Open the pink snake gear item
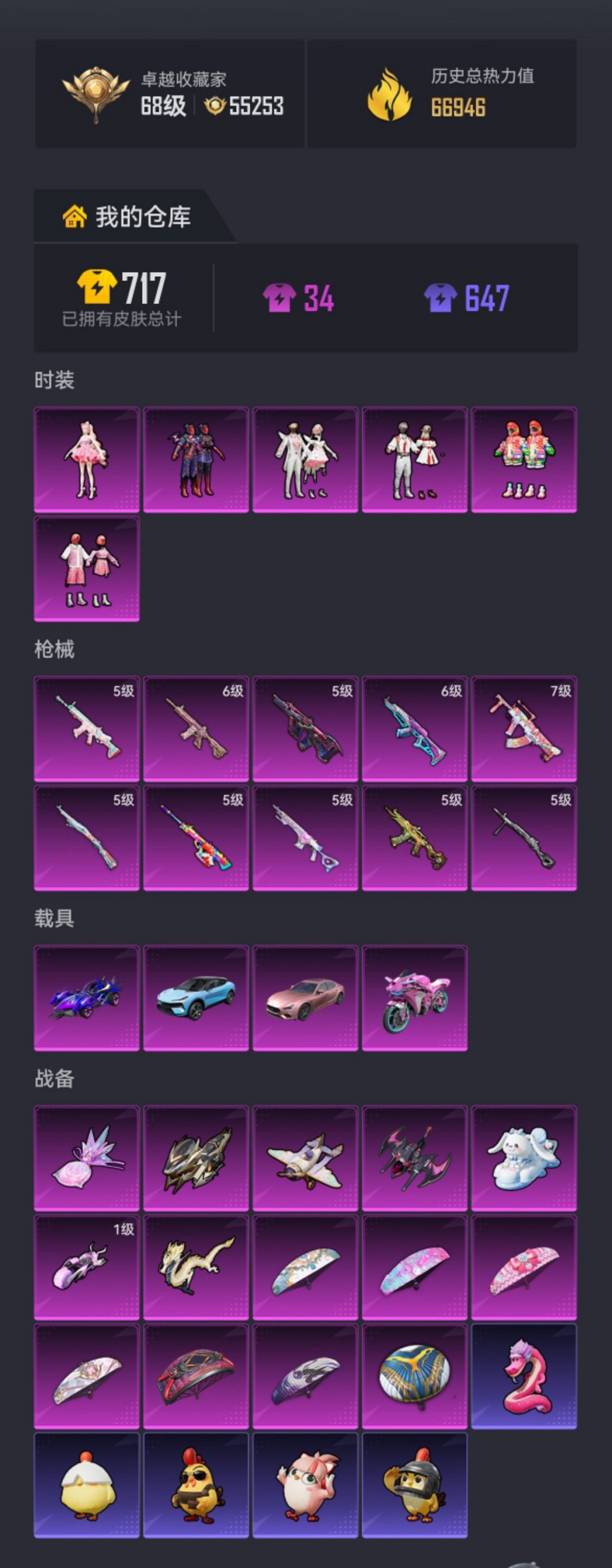Image resolution: width=612 pixels, height=1568 pixels. [524, 1376]
